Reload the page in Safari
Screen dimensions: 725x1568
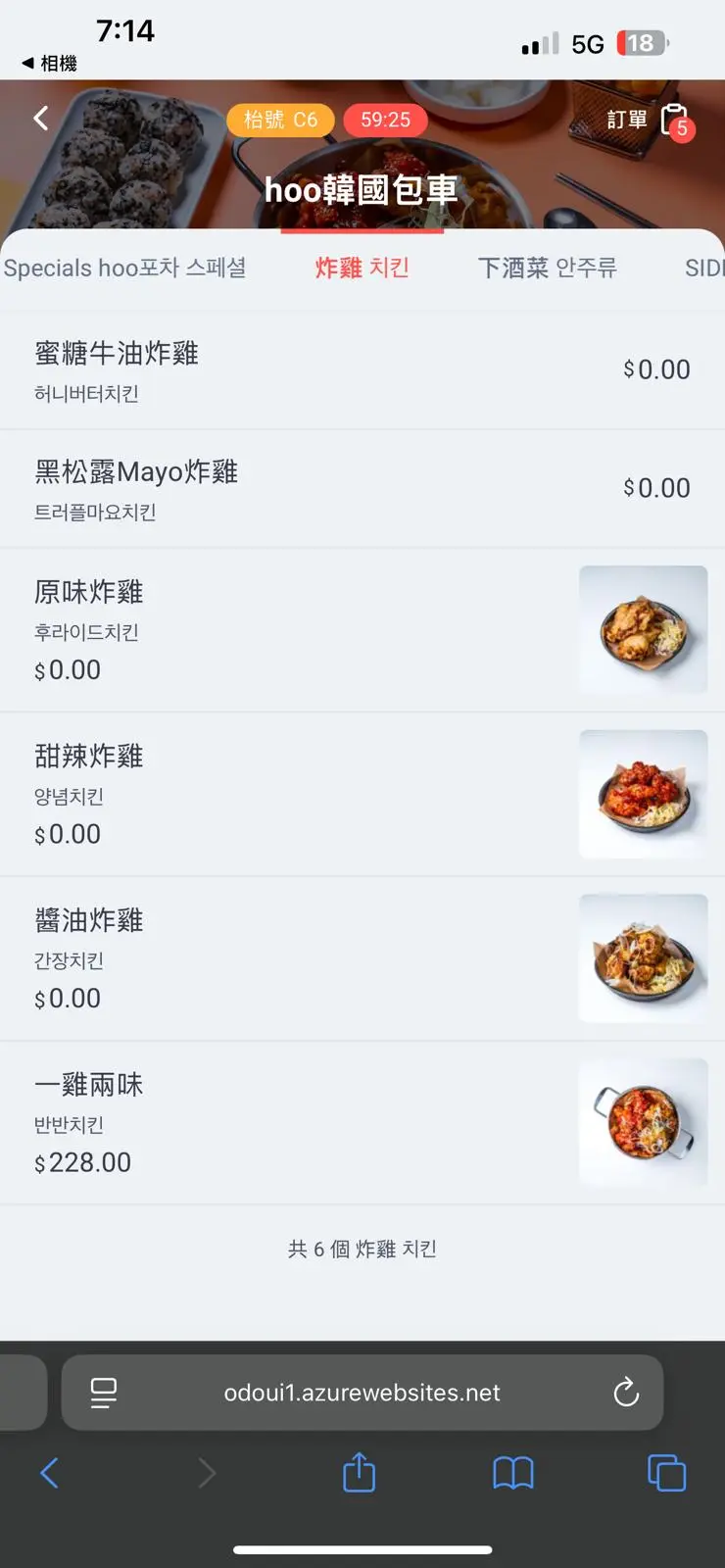tap(626, 1393)
